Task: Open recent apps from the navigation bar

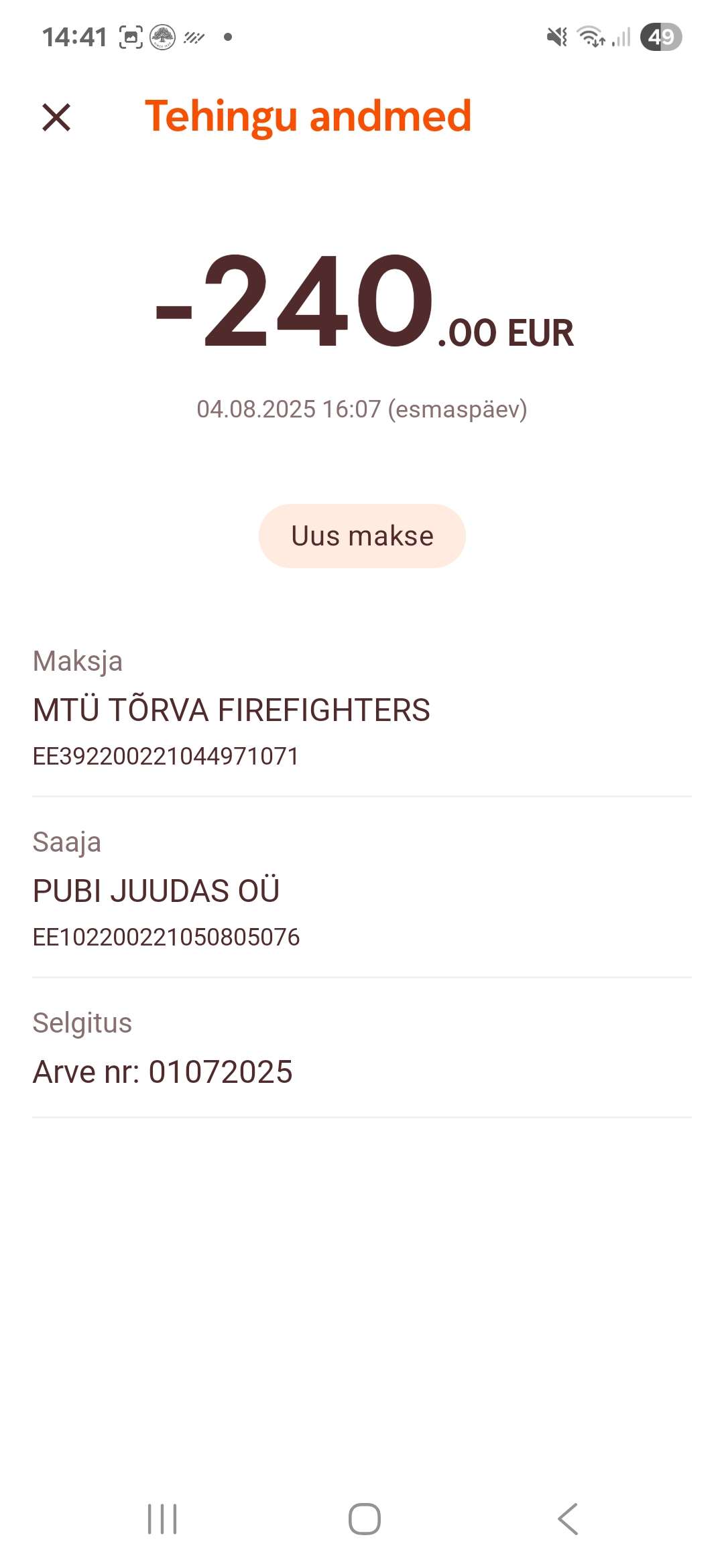Action: pyautogui.click(x=162, y=1518)
